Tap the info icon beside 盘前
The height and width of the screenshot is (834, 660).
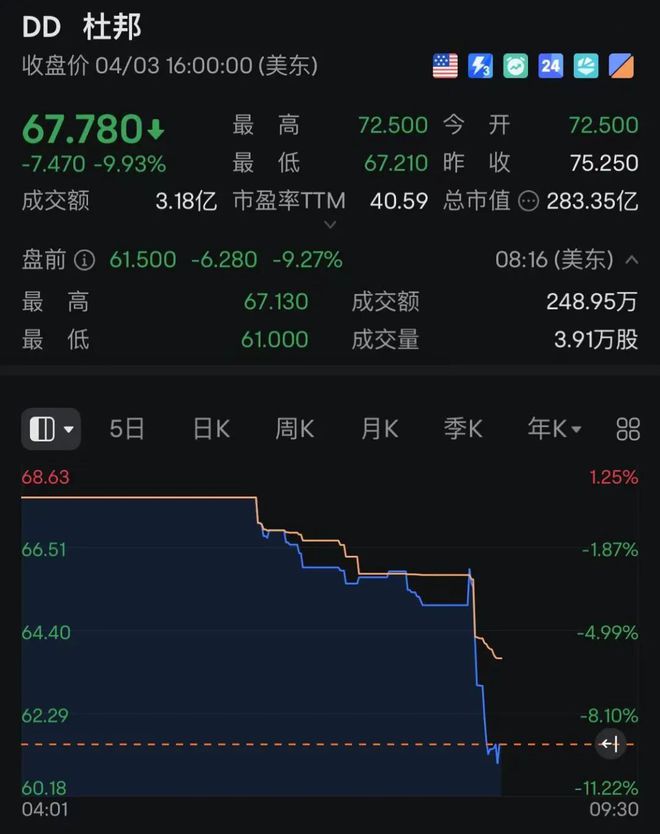85,260
